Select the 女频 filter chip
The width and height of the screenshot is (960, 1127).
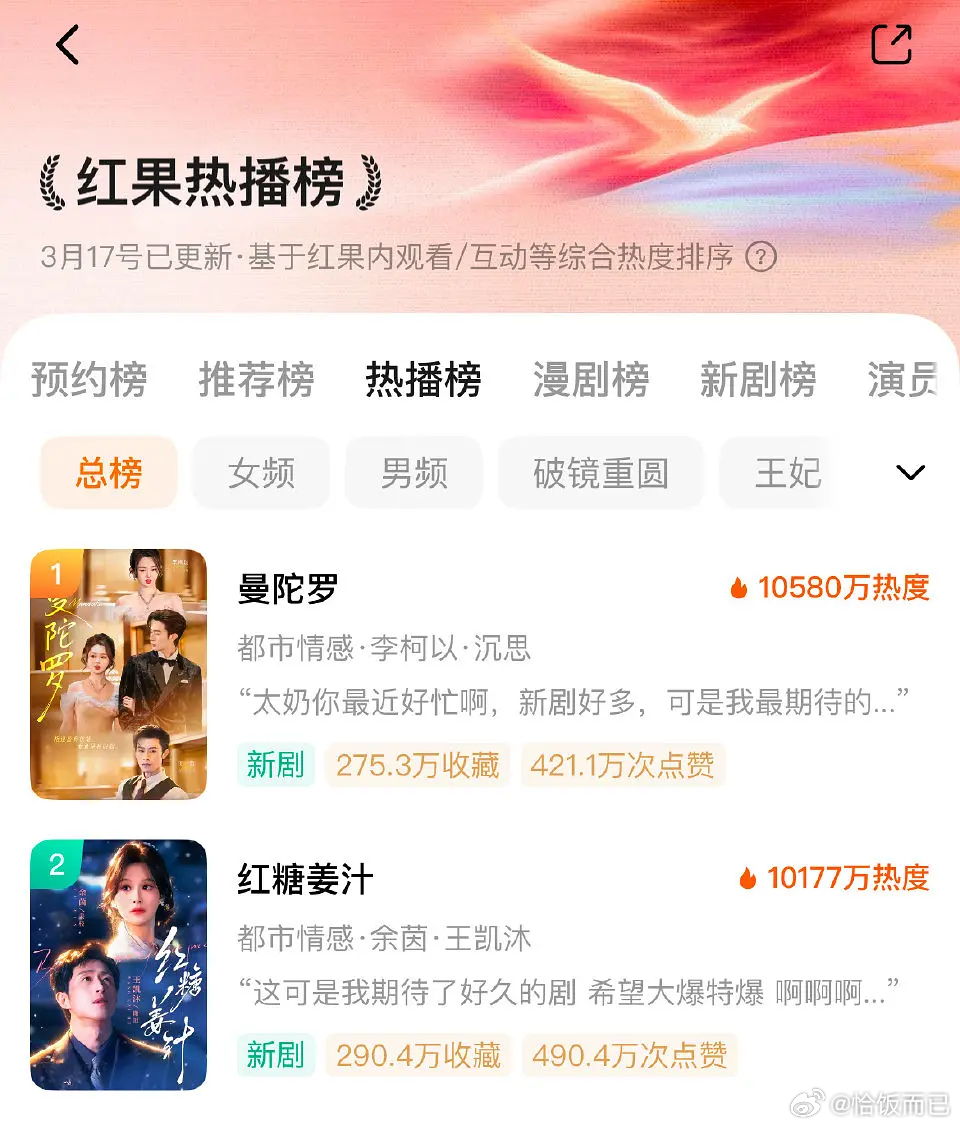point(260,472)
